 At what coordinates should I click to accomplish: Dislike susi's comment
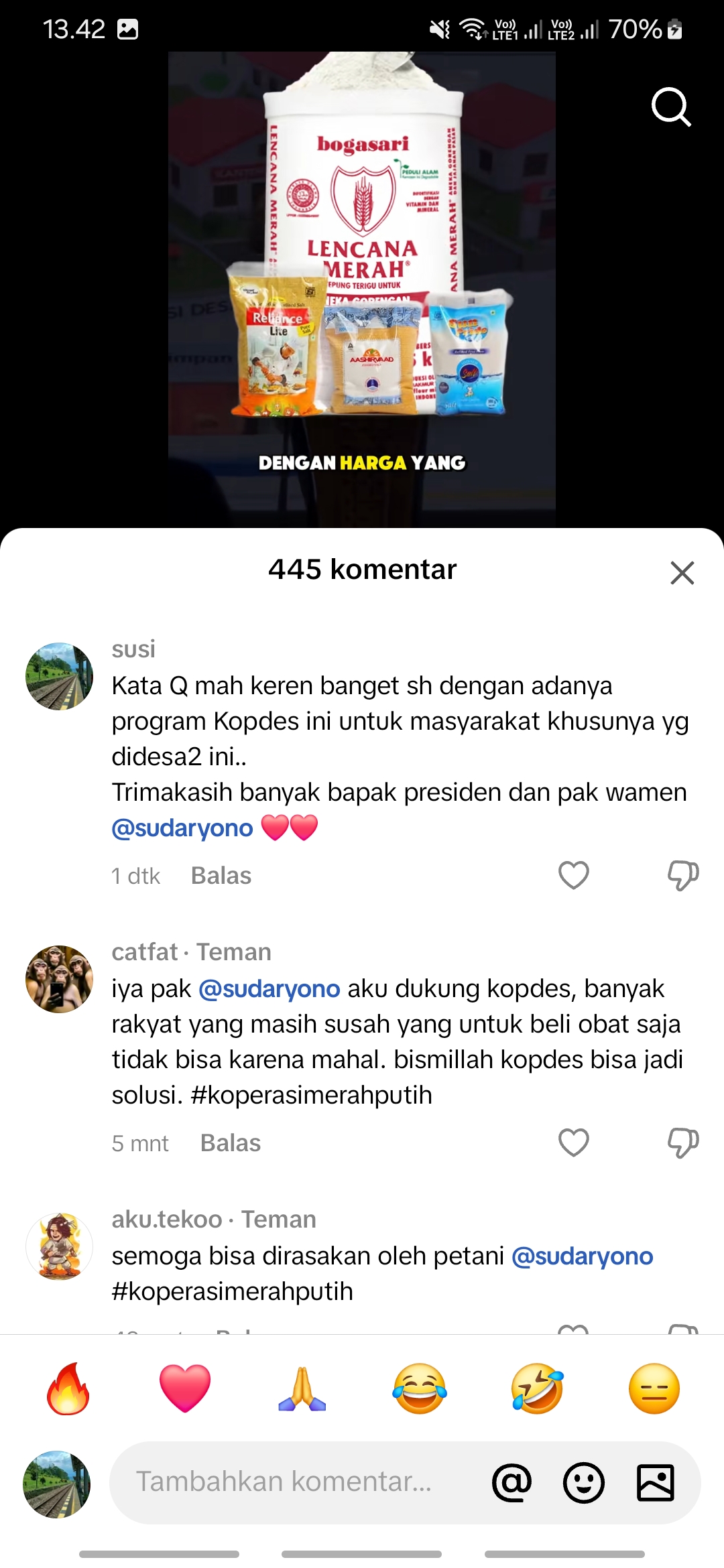(x=683, y=875)
